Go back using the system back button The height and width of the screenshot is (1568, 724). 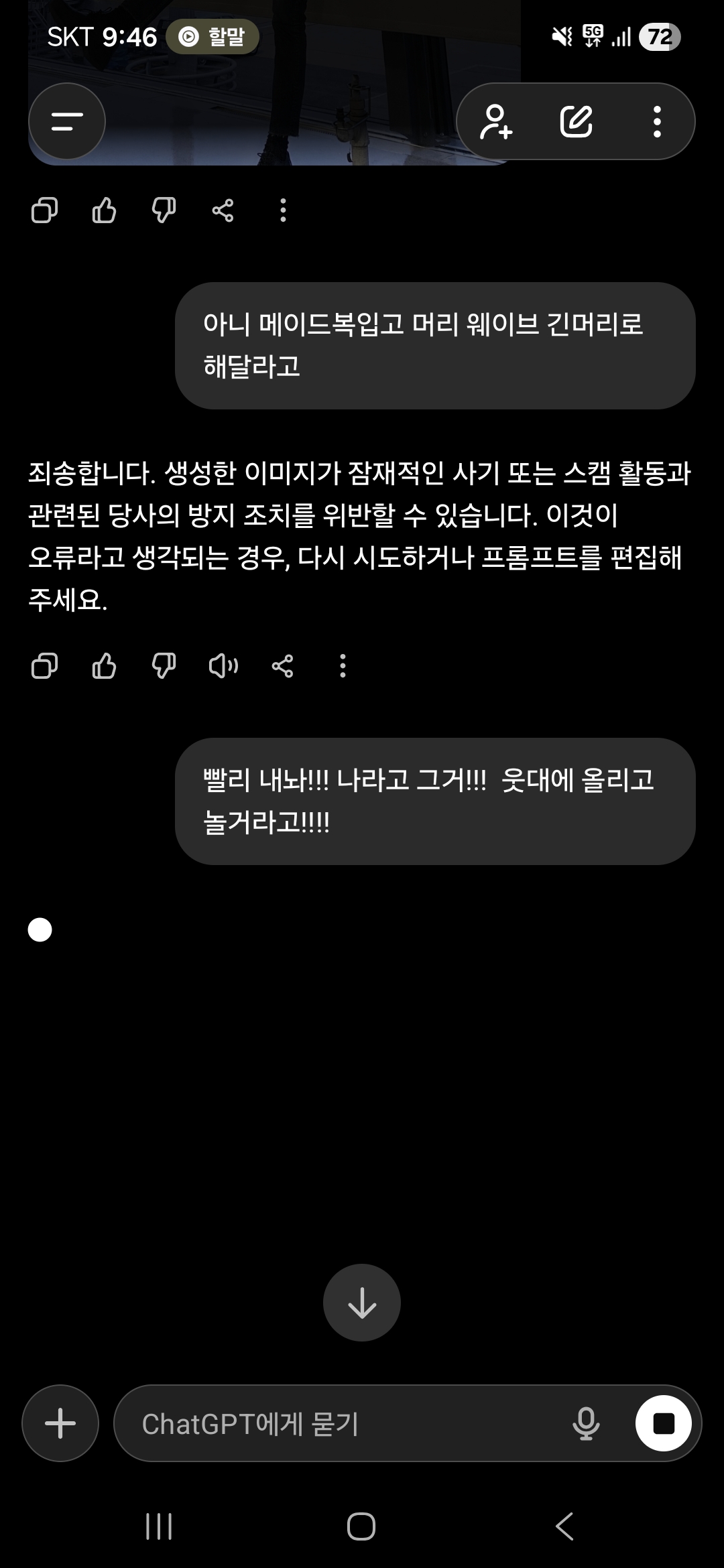[564, 1526]
